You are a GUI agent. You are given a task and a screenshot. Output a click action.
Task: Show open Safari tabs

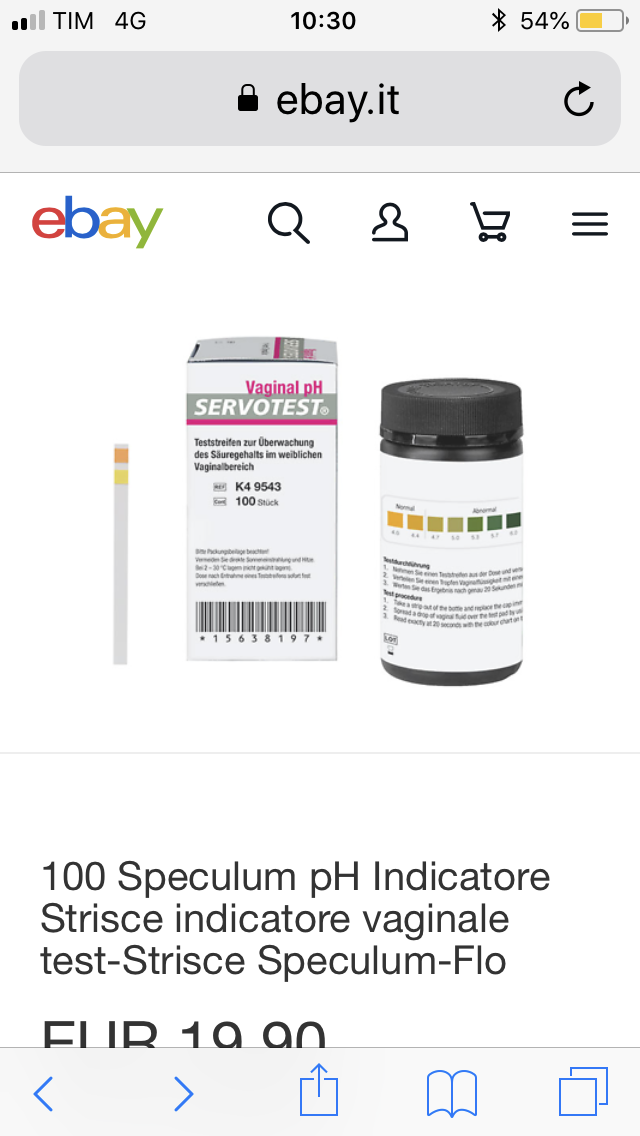pyautogui.click(x=583, y=1092)
